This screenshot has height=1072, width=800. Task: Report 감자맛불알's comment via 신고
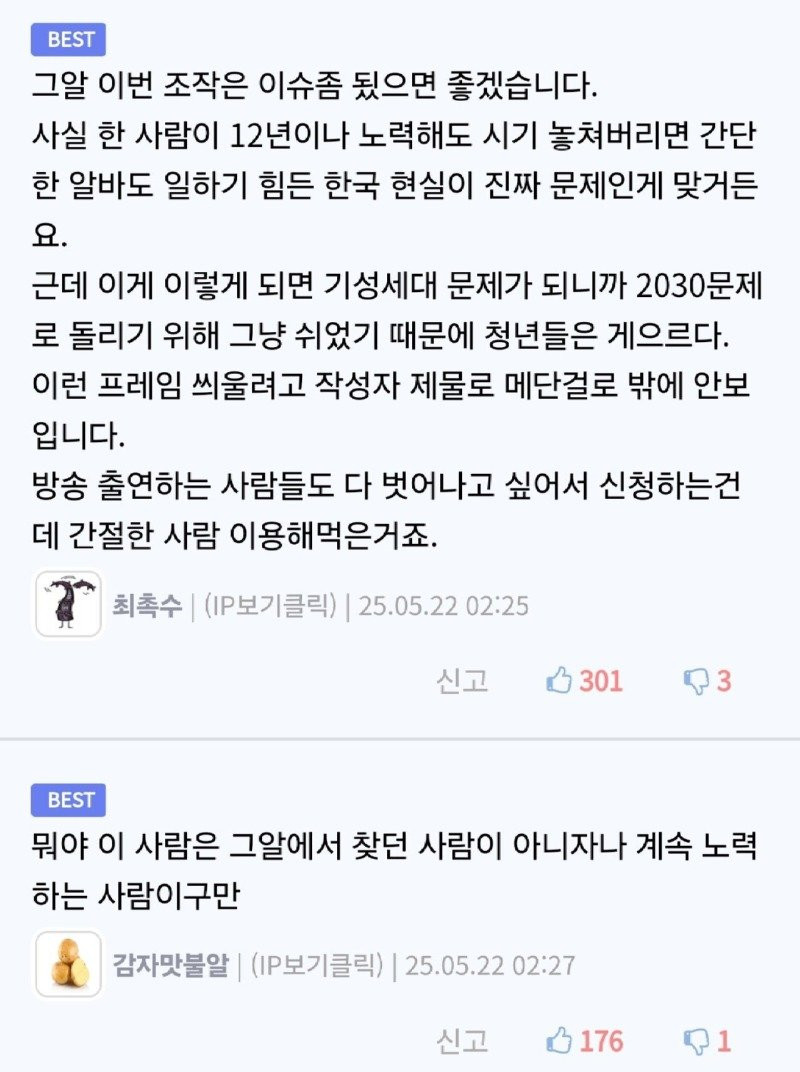pos(462,1041)
